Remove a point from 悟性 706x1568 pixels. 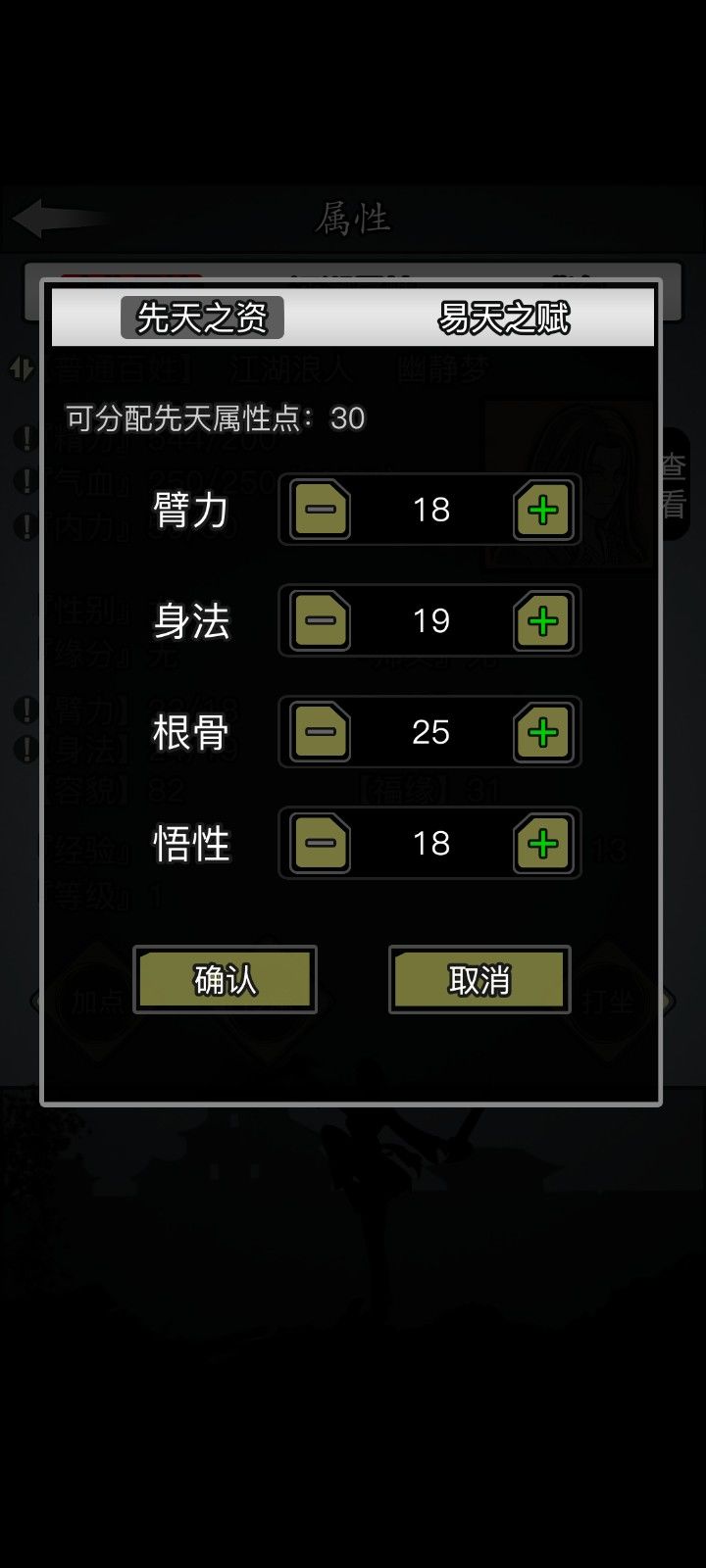(319, 843)
